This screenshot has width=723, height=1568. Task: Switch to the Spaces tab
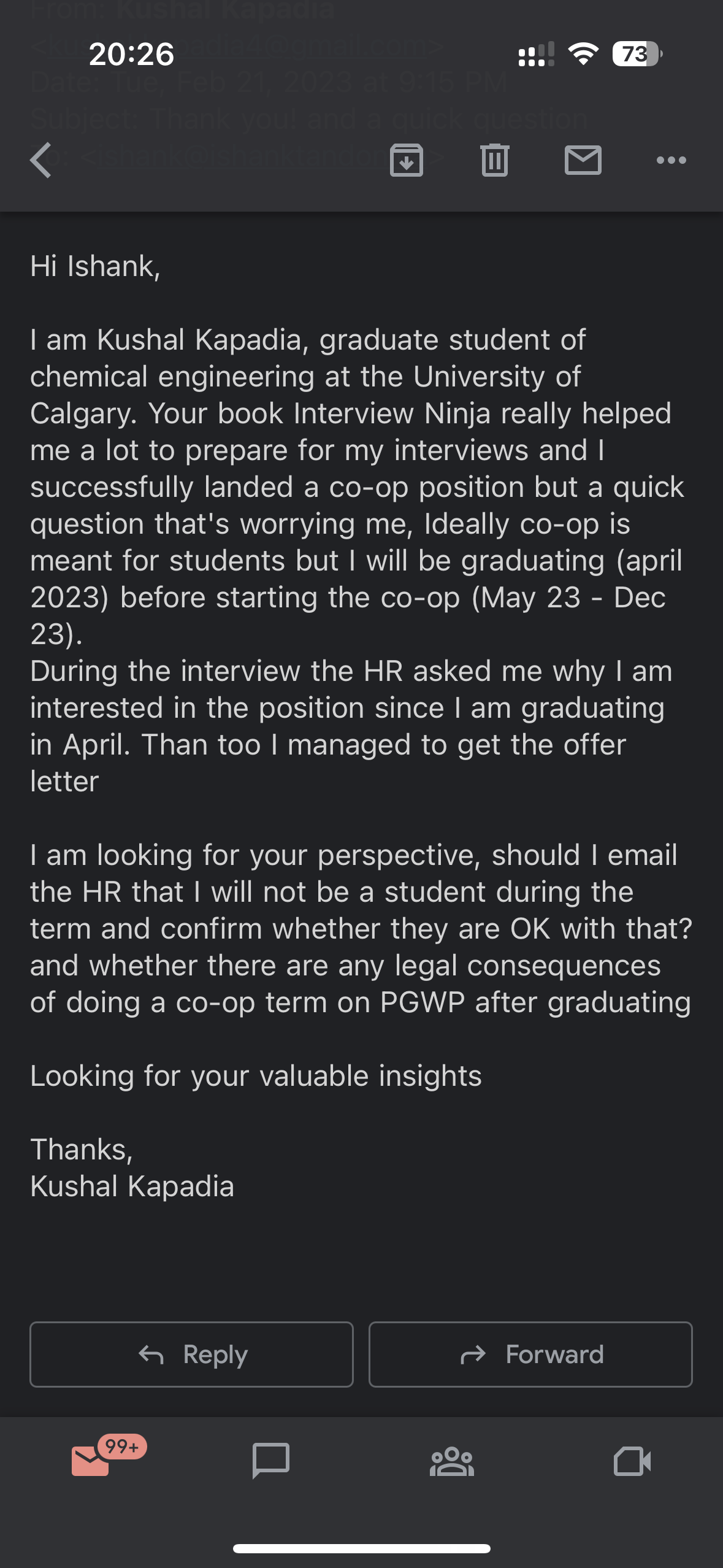tap(452, 1461)
